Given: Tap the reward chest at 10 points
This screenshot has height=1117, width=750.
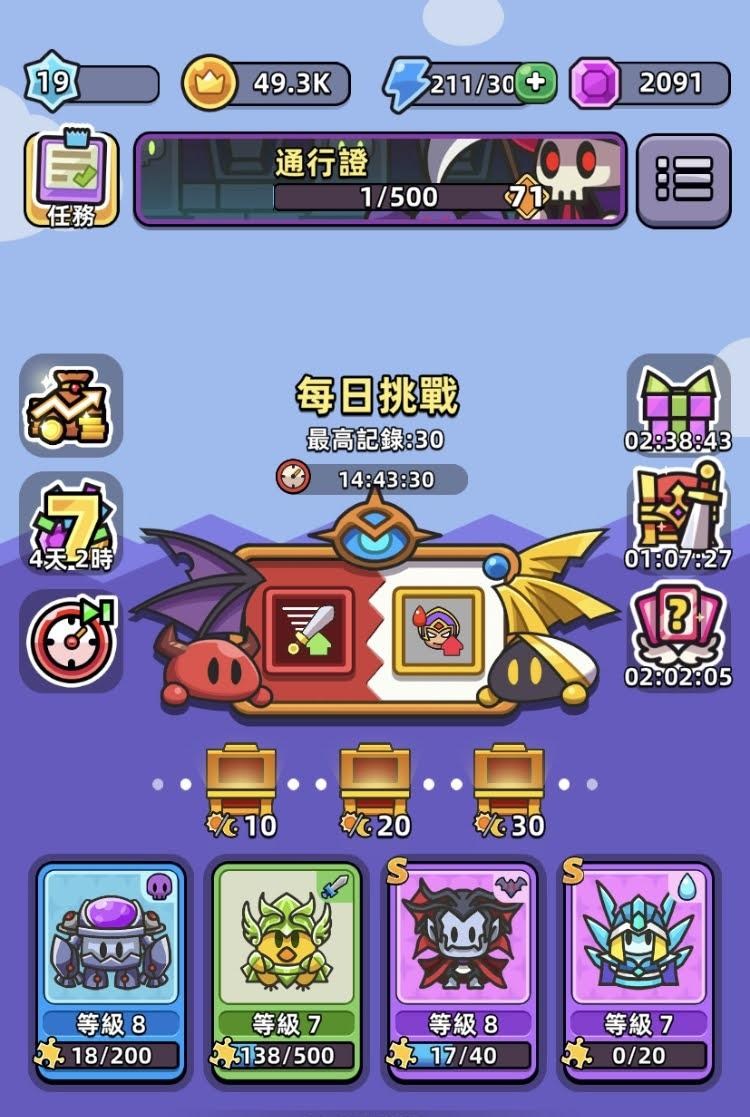Looking at the screenshot, I should (241, 780).
